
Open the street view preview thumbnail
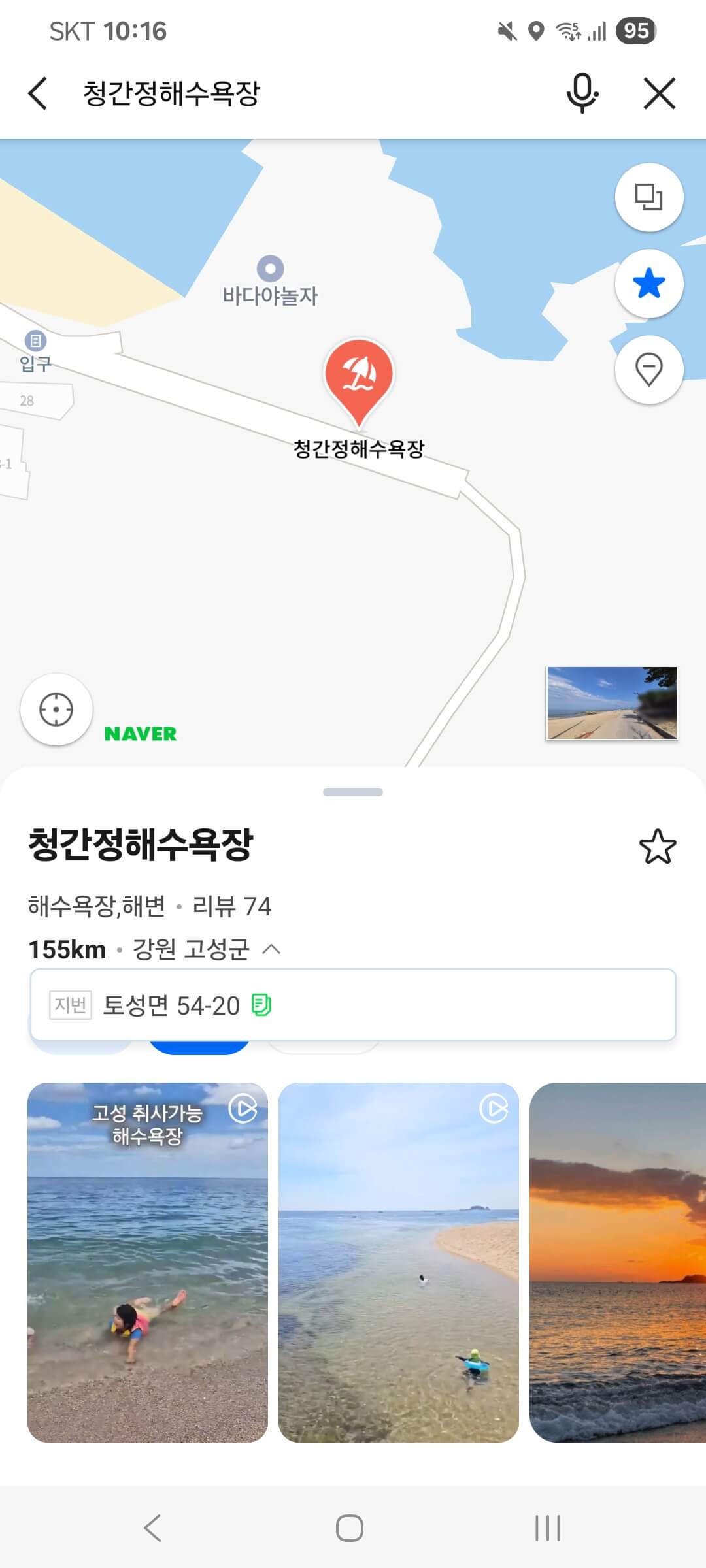click(612, 703)
